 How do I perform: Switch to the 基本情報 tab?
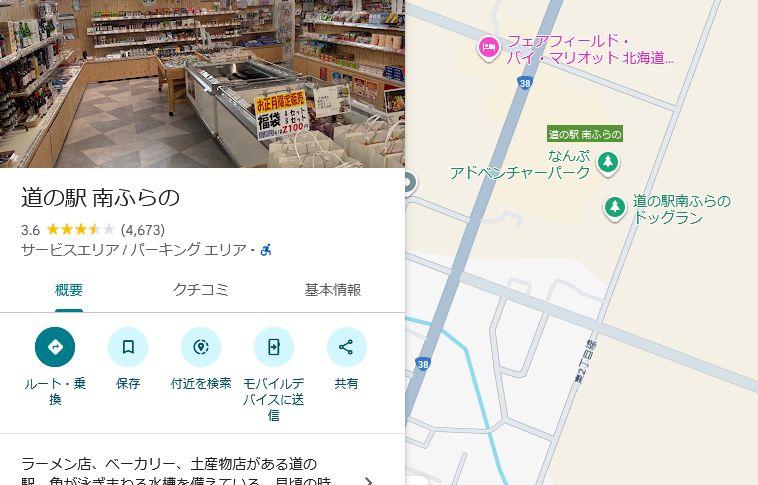(x=333, y=290)
